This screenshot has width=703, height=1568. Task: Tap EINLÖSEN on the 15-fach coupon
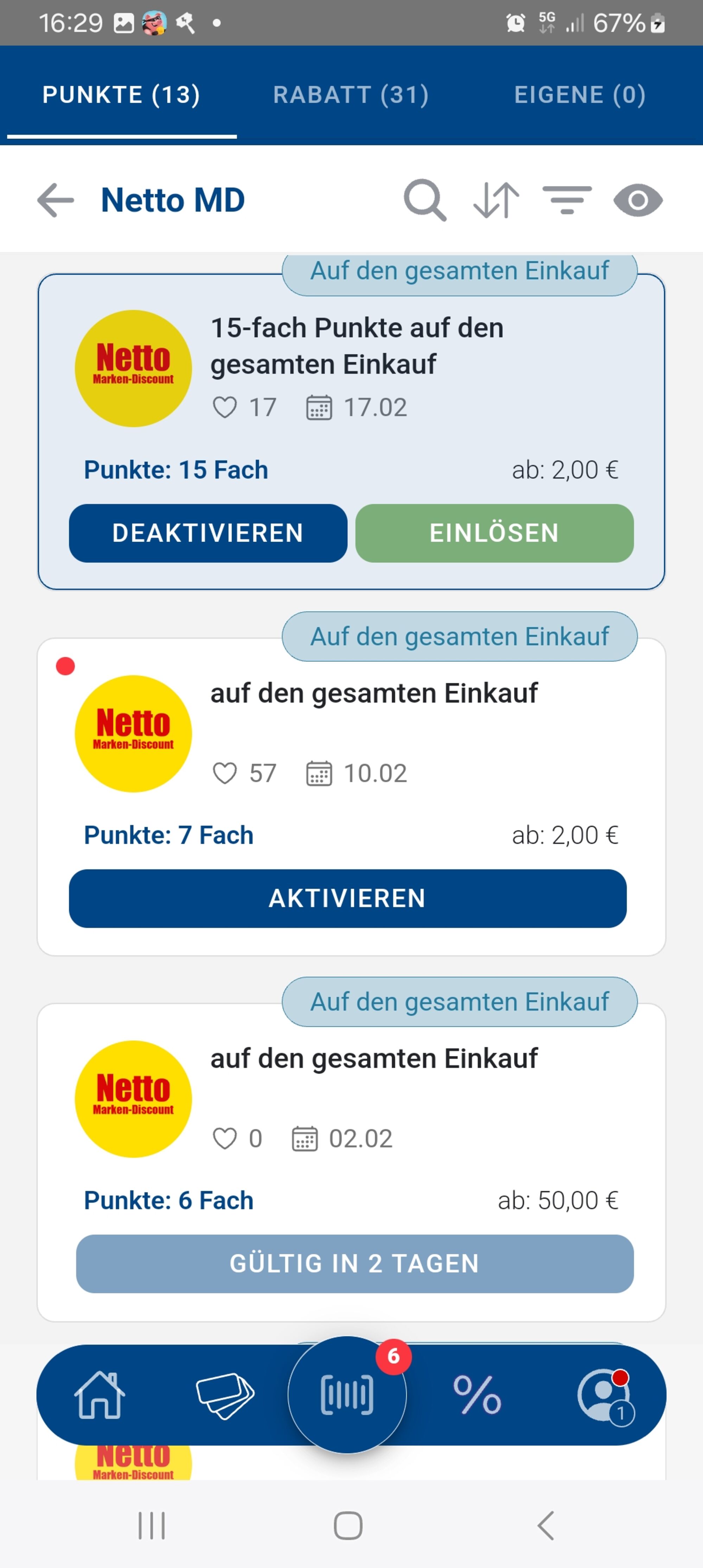(x=494, y=533)
